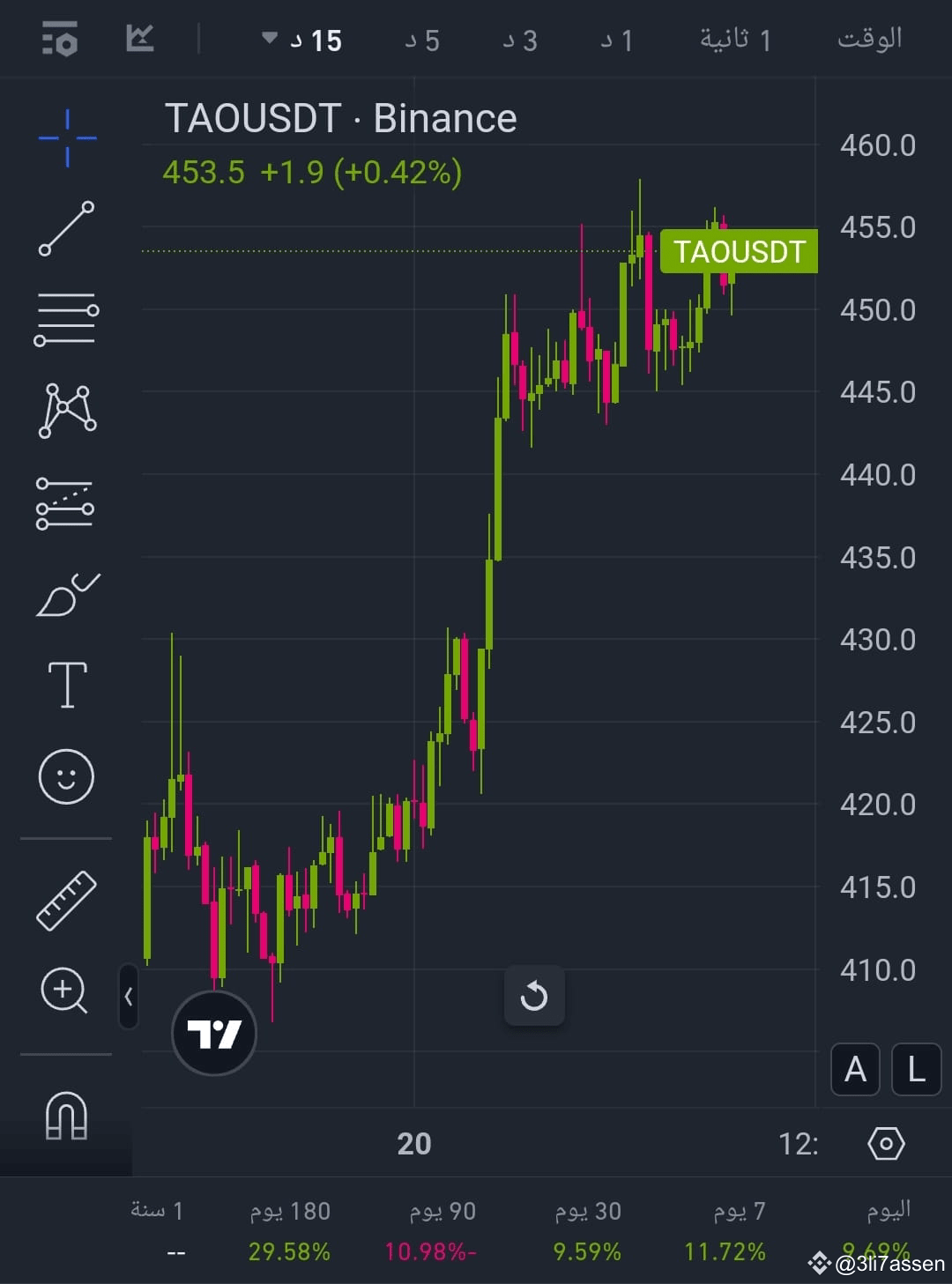View the 30-day 9.59% performance stat
952x1284 pixels.
tap(586, 1229)
